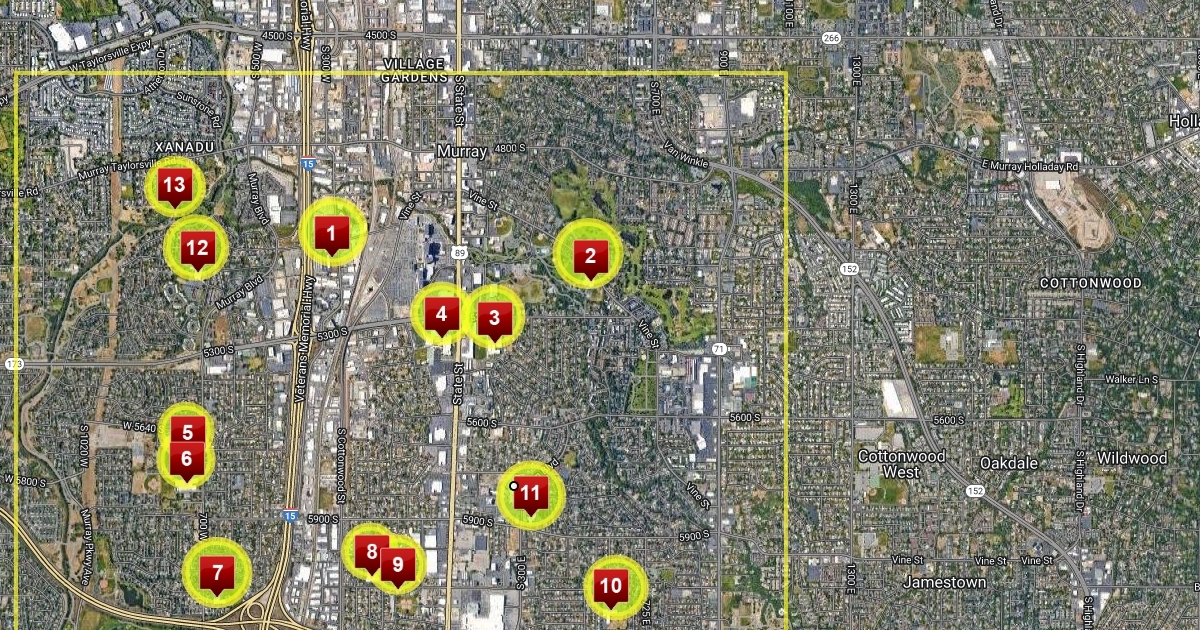View details for marker 7
The width and height of the screenshot is (1200, 630).
(216, 574)
